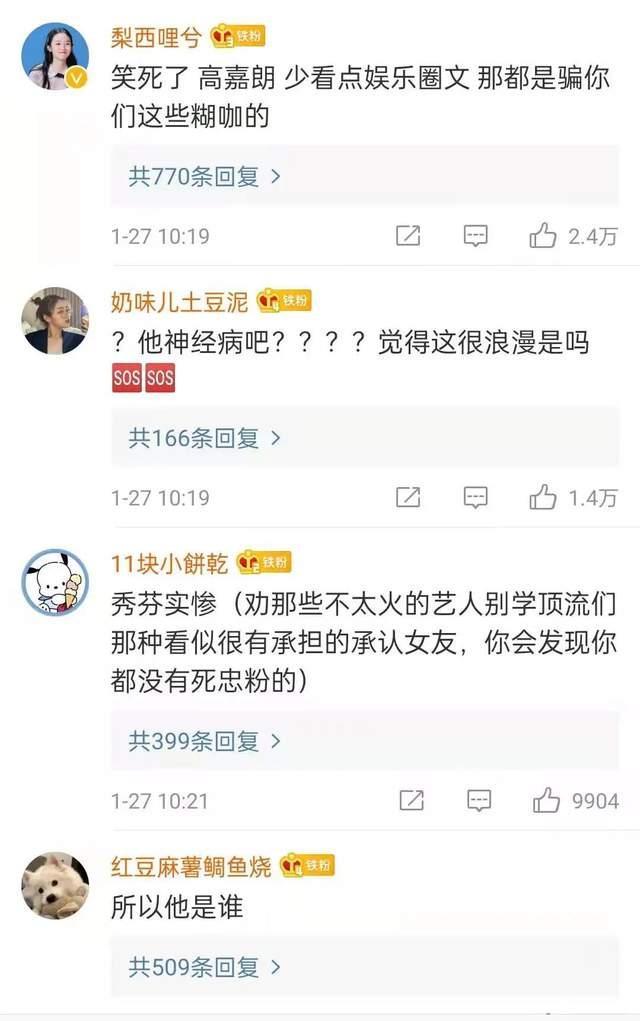Viewport: 640px width, 1021px height.
Task: Like 梨西哩兮's comment
Action: tap(543, 236)
